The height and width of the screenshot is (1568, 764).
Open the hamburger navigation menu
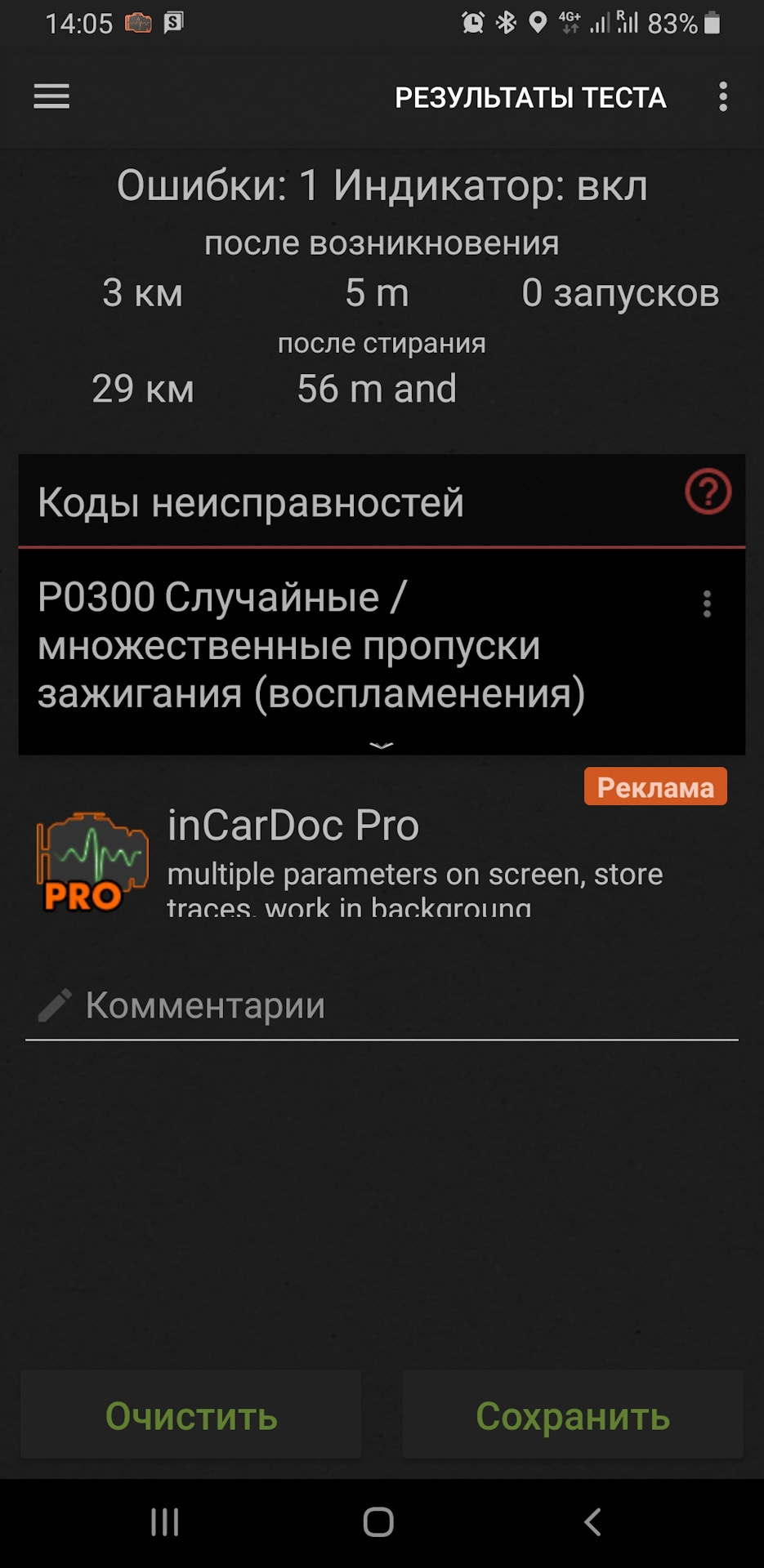pyautogui.click(x=51, y=96)
